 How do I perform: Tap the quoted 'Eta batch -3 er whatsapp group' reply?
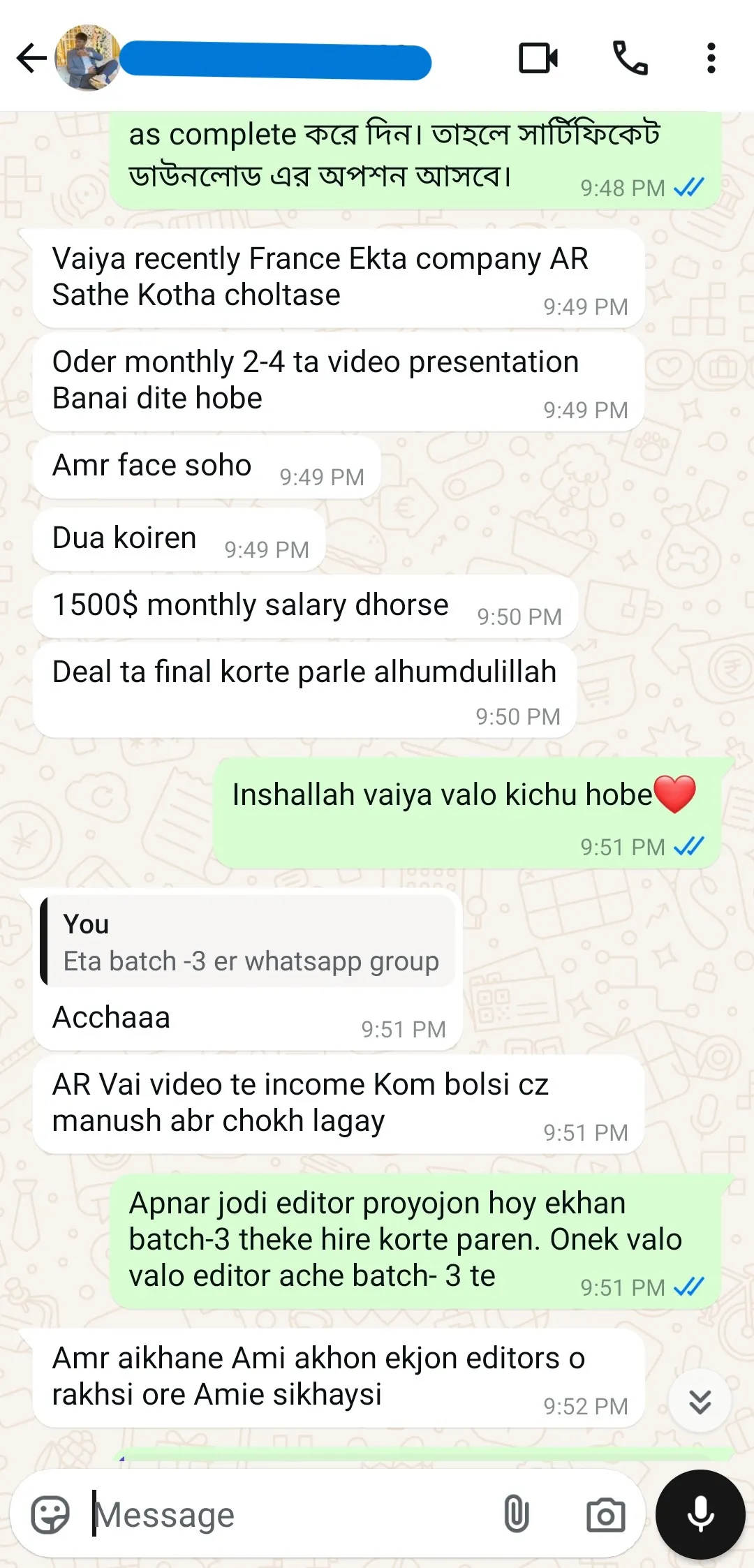249,942
